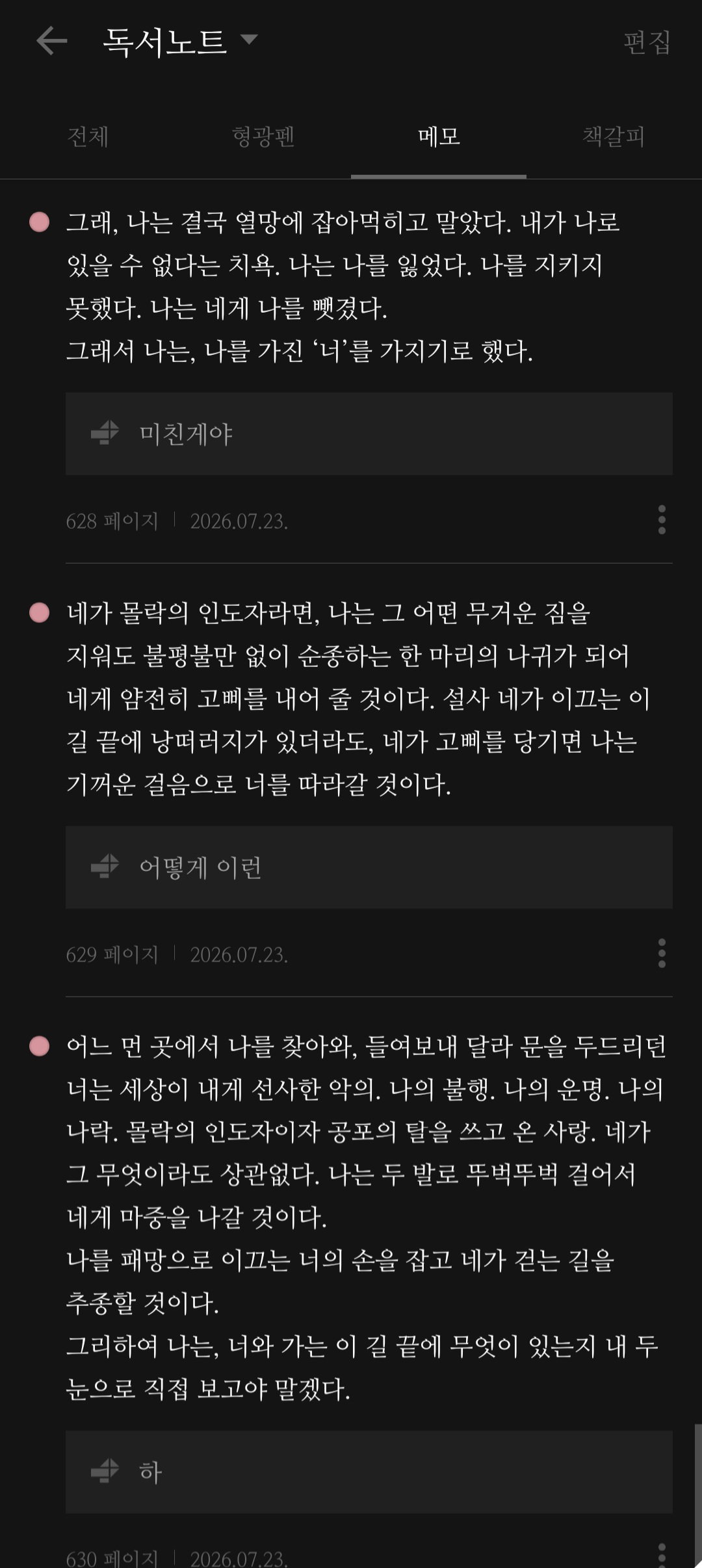This screenshot has width=702, height=1568.
Task: Open the highlight starting with 네가 몰락의 인도자라면
Action: tap(357, 699)
